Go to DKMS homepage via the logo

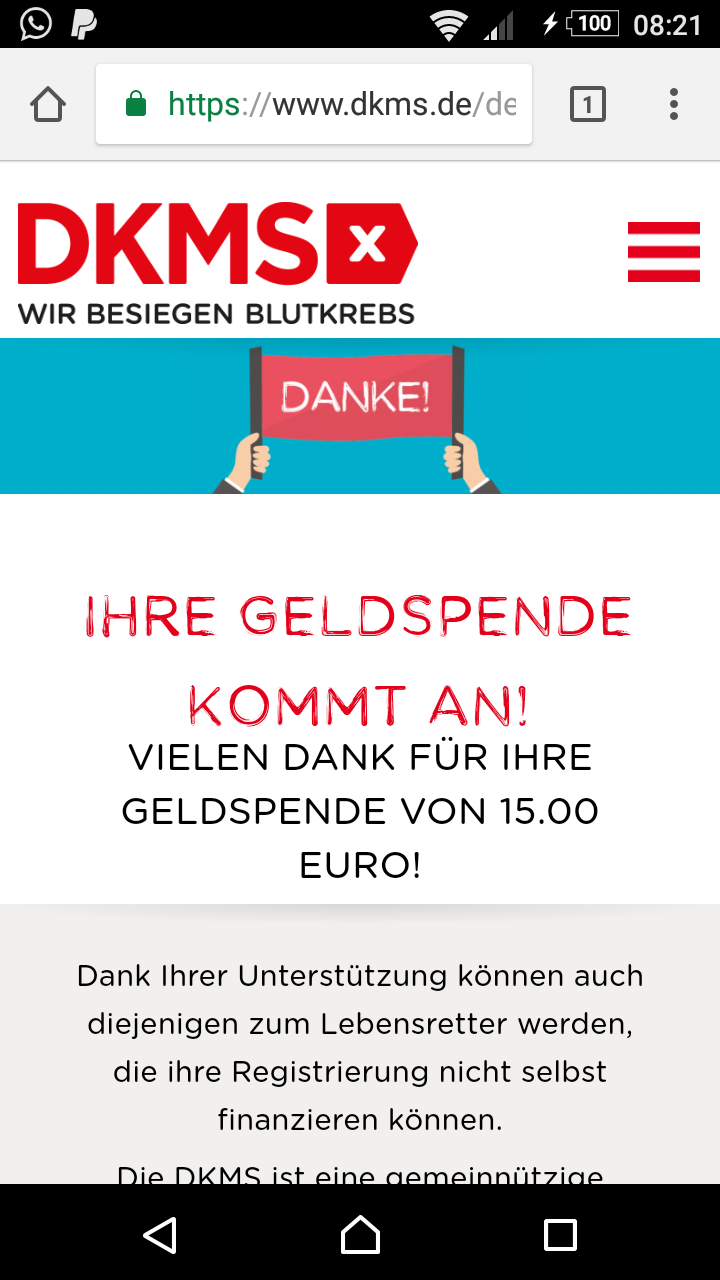tap(217, 264)
